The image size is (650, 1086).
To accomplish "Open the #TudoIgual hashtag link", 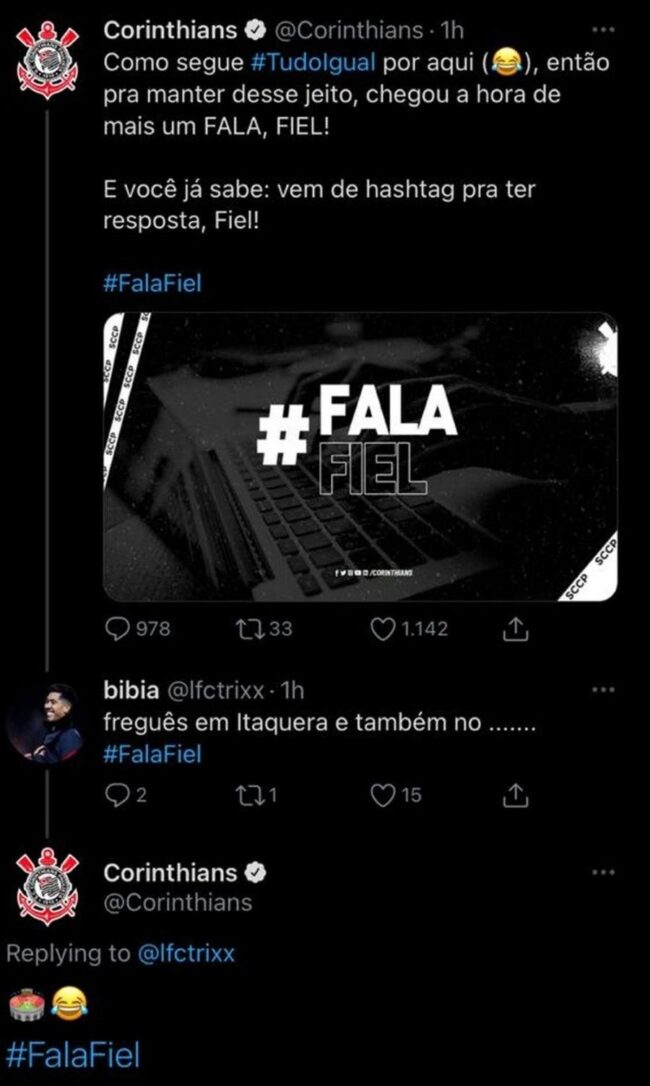I will click(311, 63).
